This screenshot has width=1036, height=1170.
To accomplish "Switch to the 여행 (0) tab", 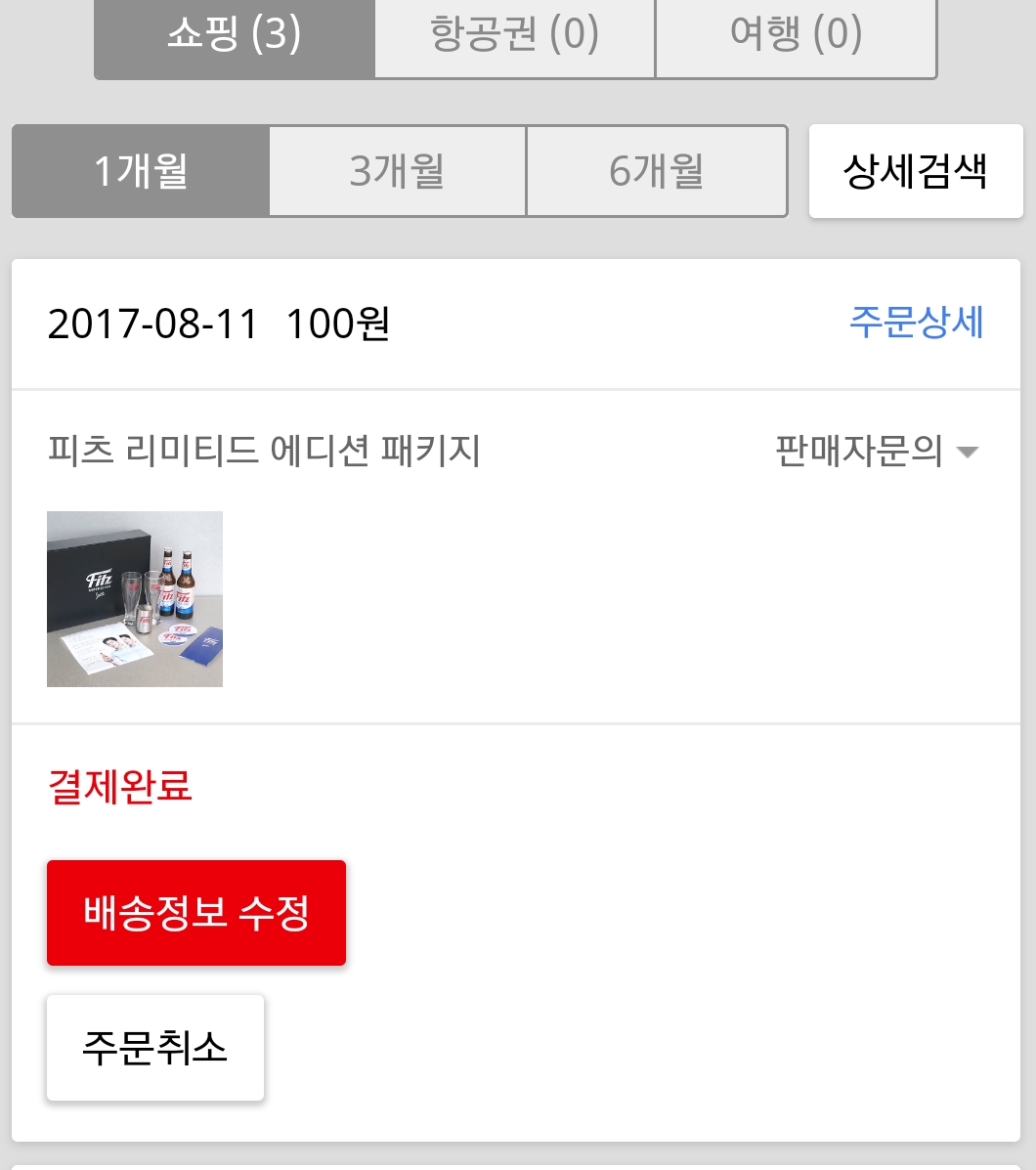I will tap(796, 36).
